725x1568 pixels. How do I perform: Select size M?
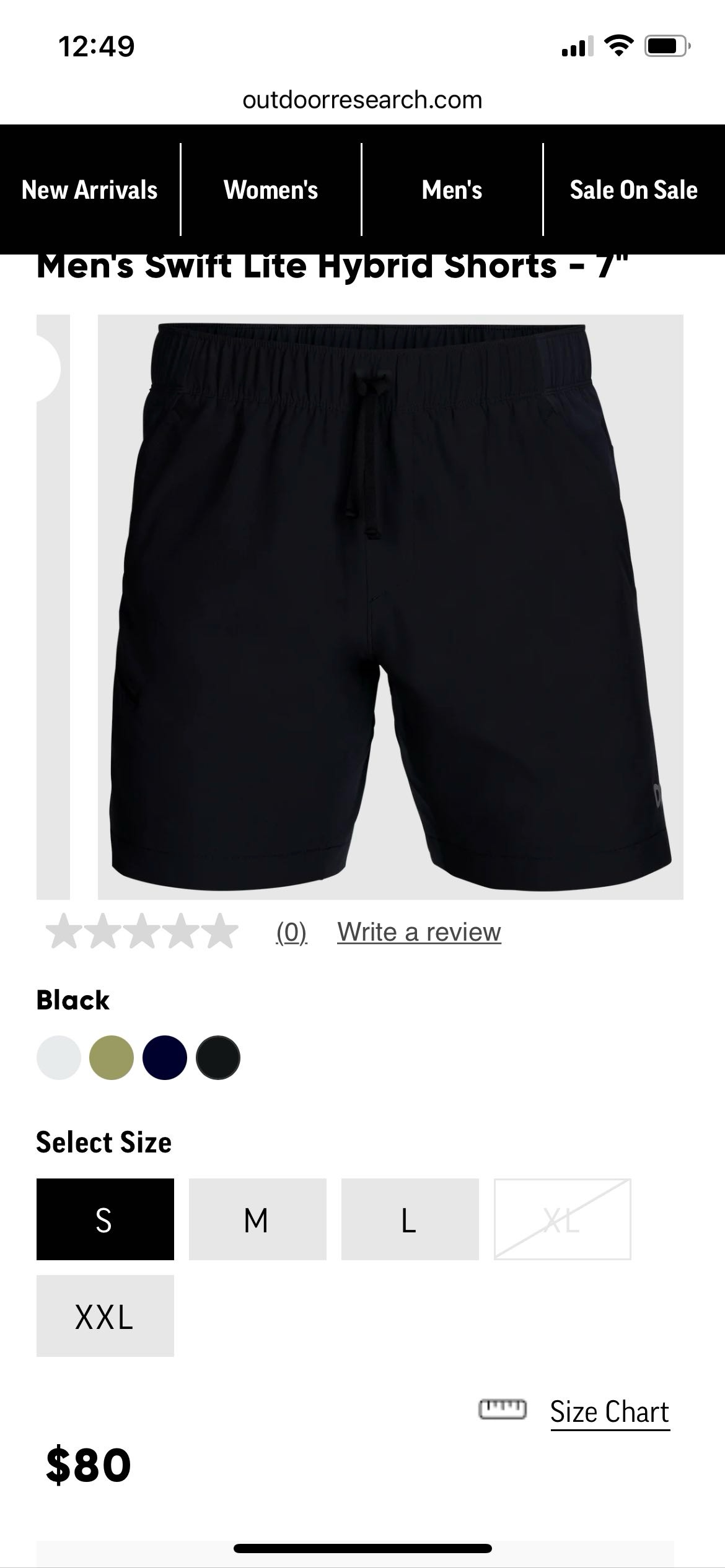click(257, 1220)
